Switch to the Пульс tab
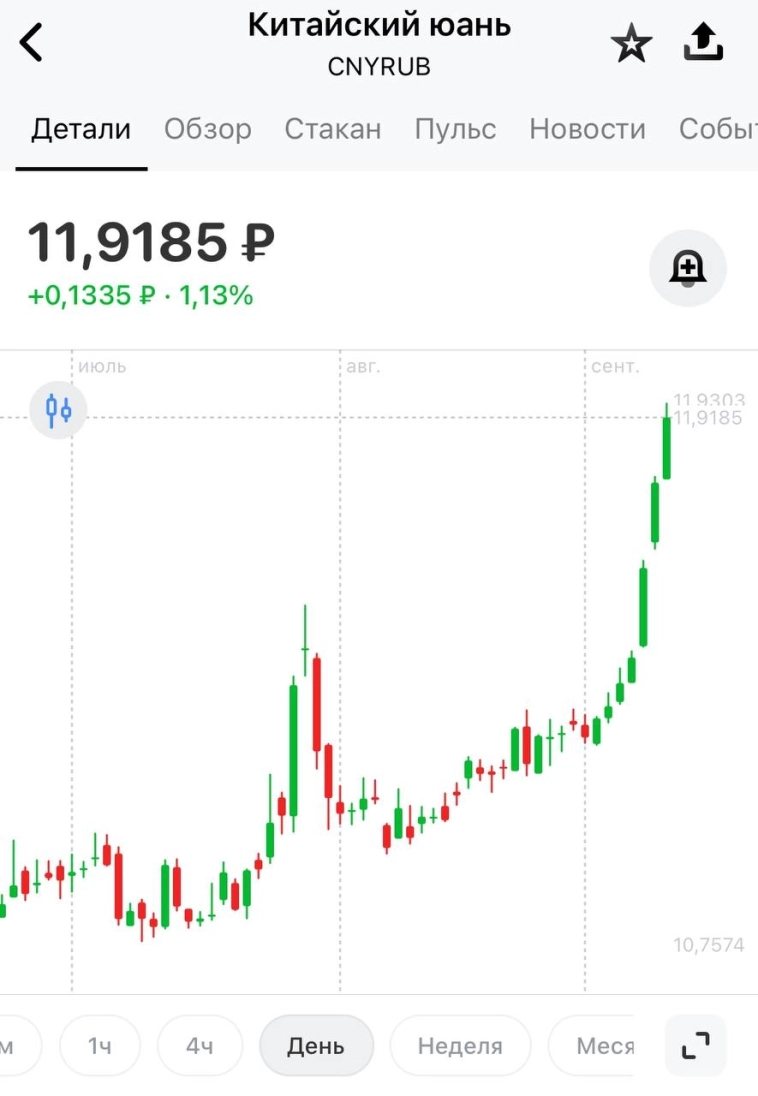758x1096 pixels. 455,129
